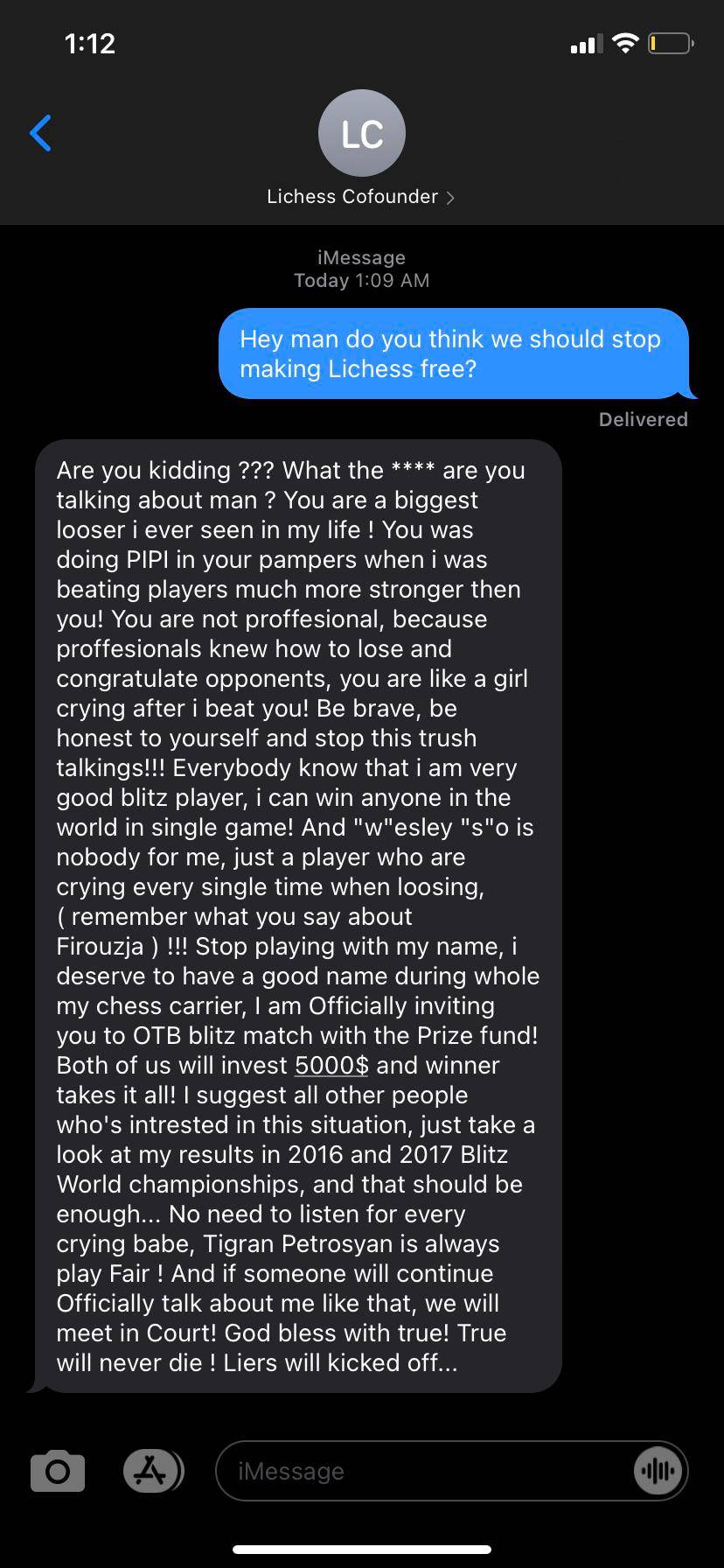Open the LC contact avatar
Viewport: 724px width, 1568px height.
[361, 133]
